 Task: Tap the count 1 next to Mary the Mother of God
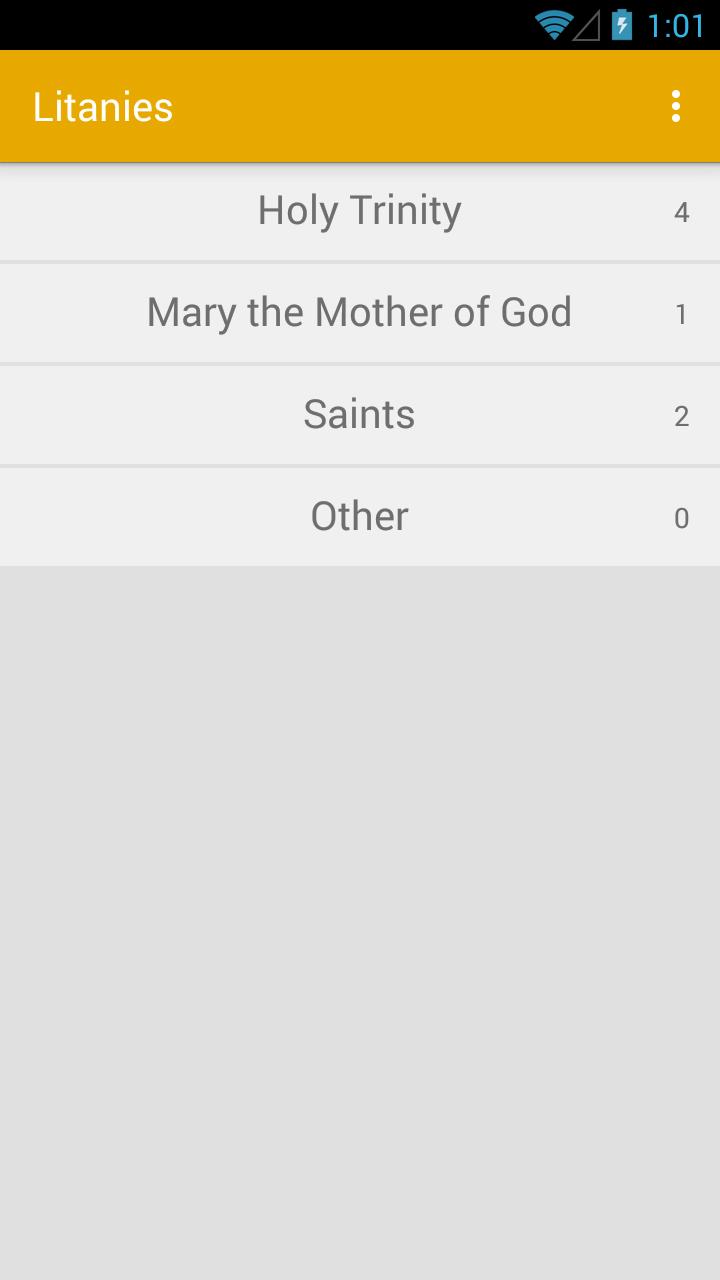[682, 314]
